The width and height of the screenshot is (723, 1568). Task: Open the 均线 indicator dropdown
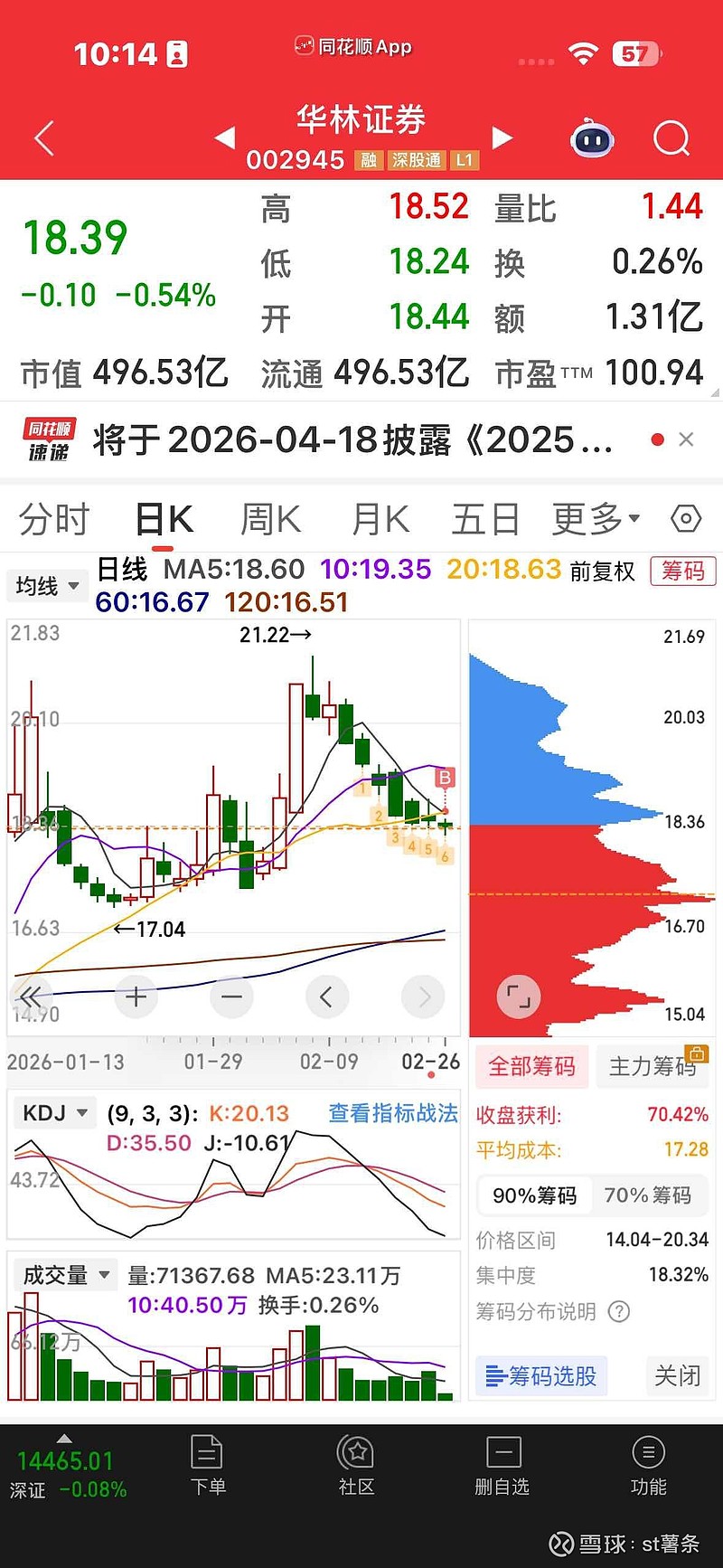coord(46,586)
